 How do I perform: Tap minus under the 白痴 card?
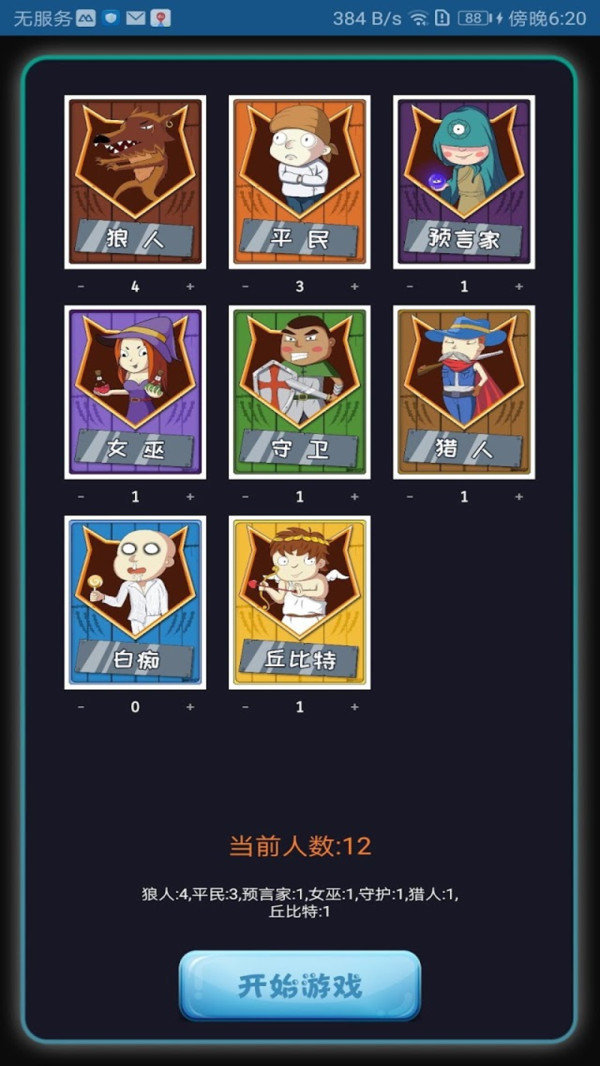81,706
